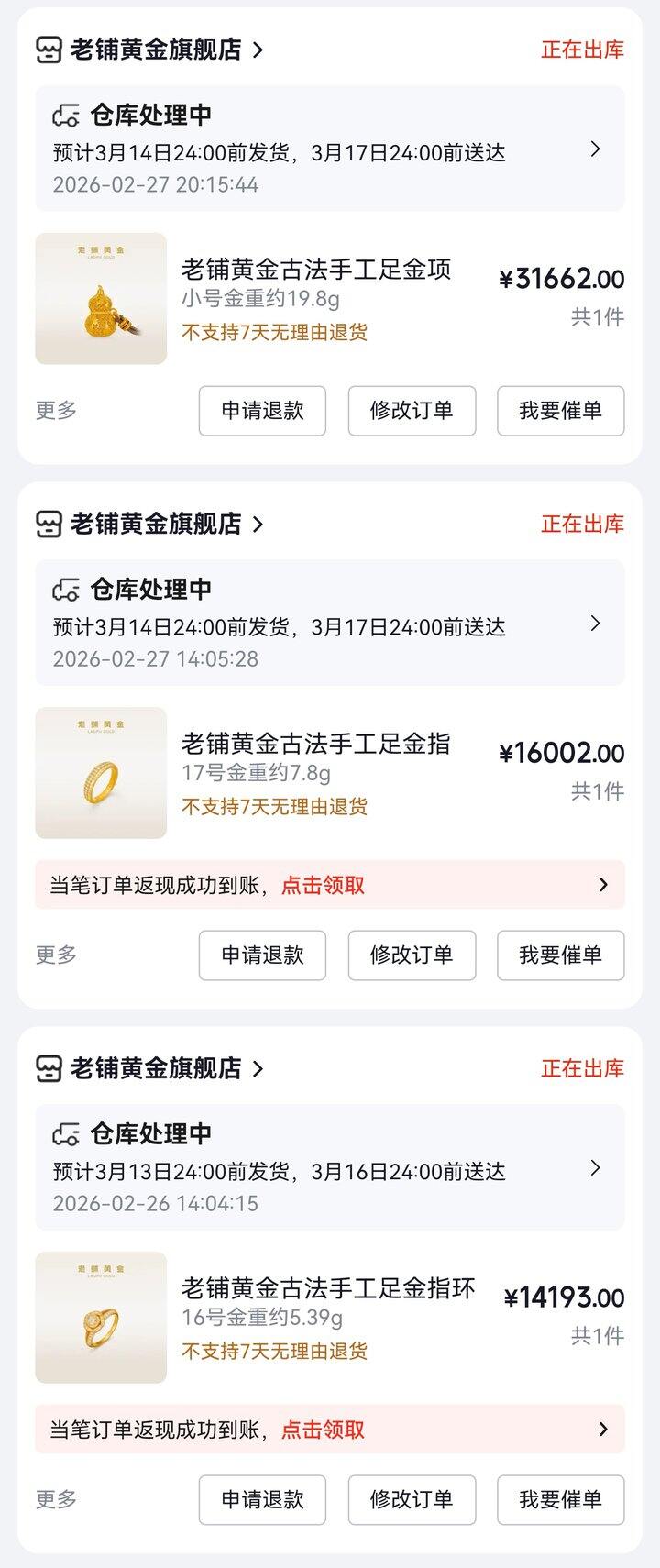660x1568 pixels.
Task: Expand the cashback row chevron on second order
Action: [x=602, y=884]
